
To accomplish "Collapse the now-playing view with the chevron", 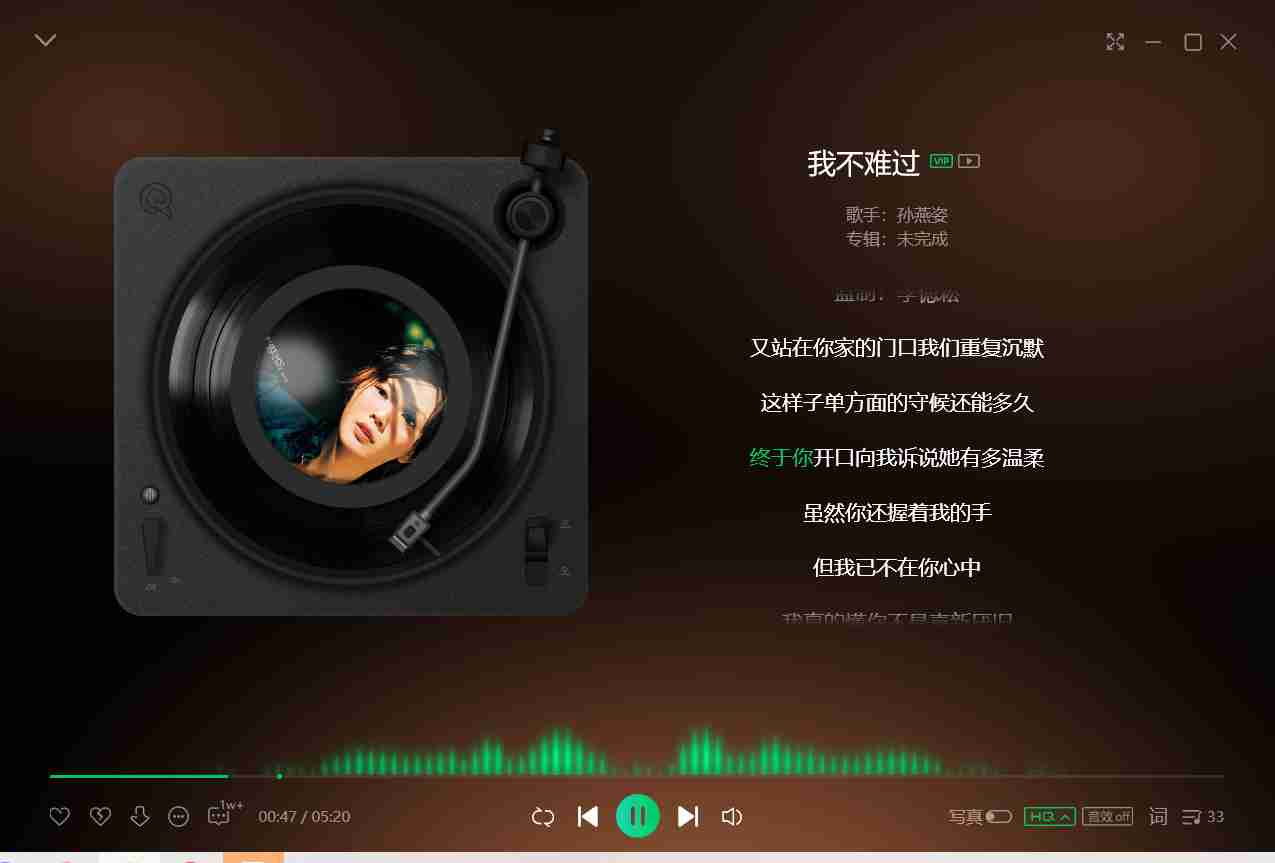I will pos(45,40).
